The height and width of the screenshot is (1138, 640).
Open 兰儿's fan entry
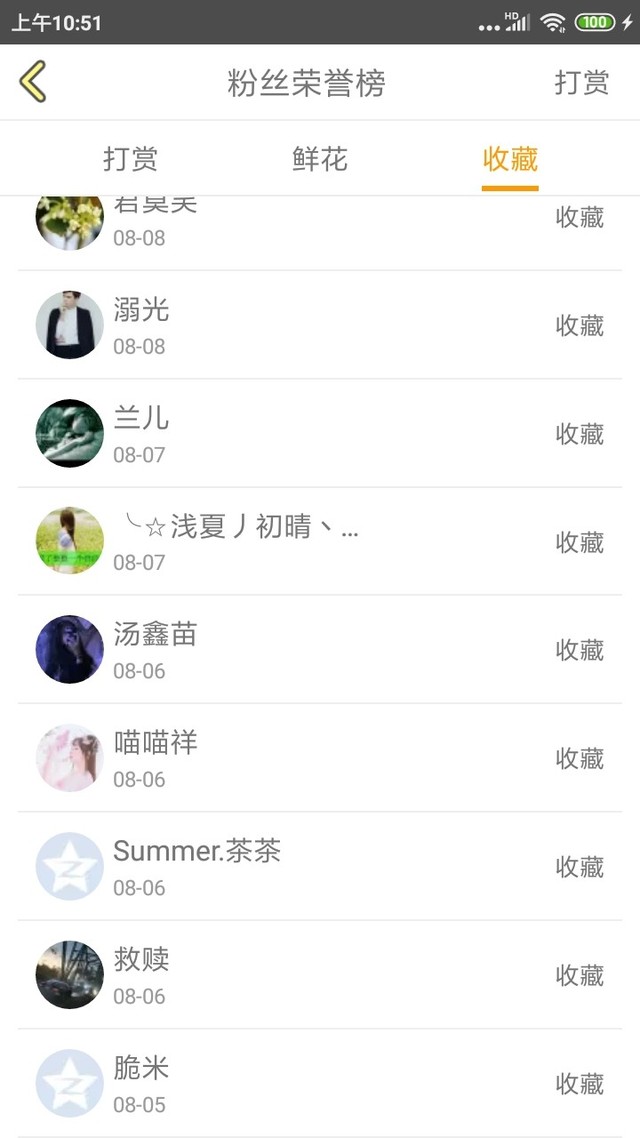click(x=320, y=434)
